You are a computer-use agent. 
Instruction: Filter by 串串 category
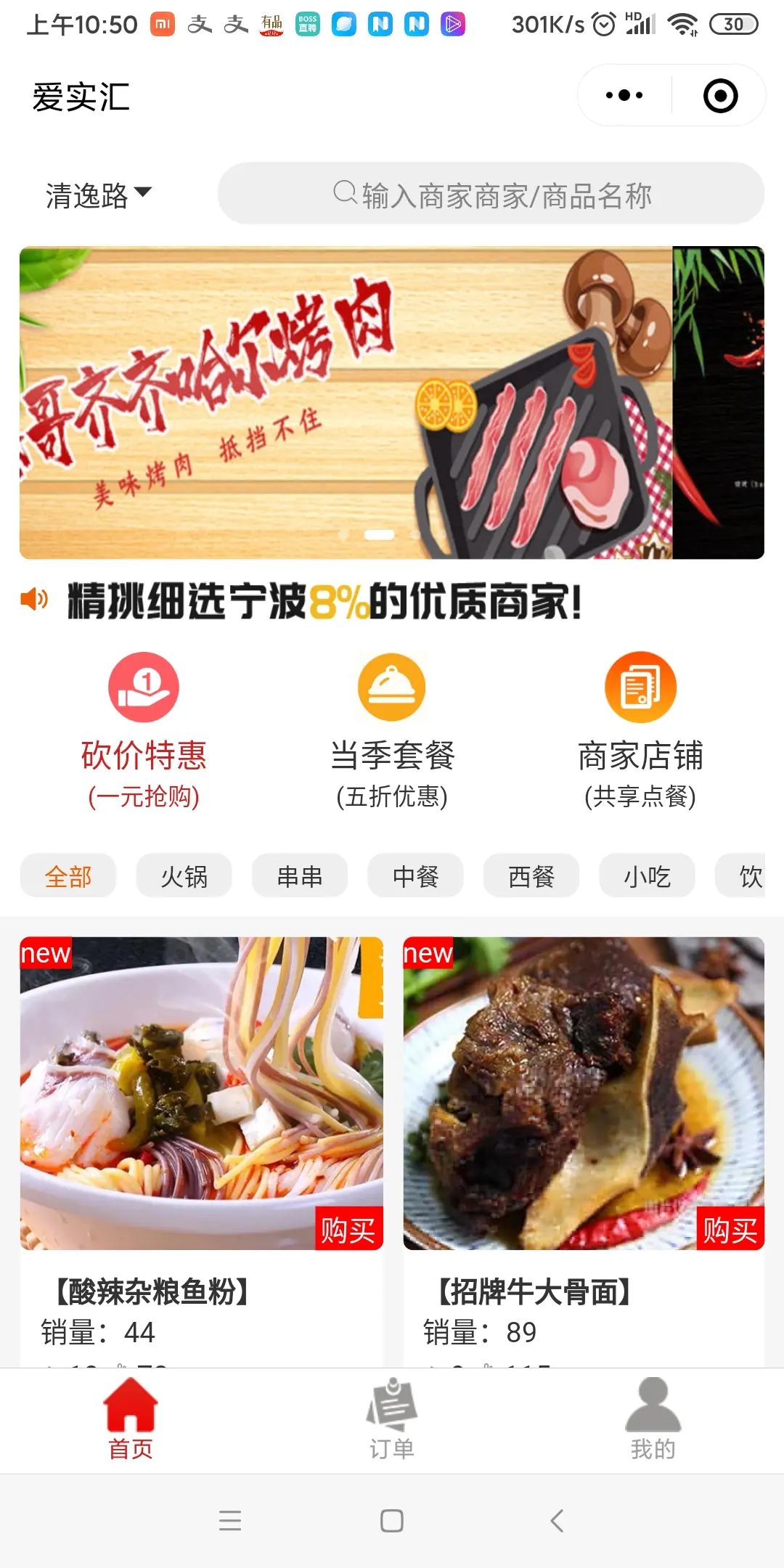300,876
